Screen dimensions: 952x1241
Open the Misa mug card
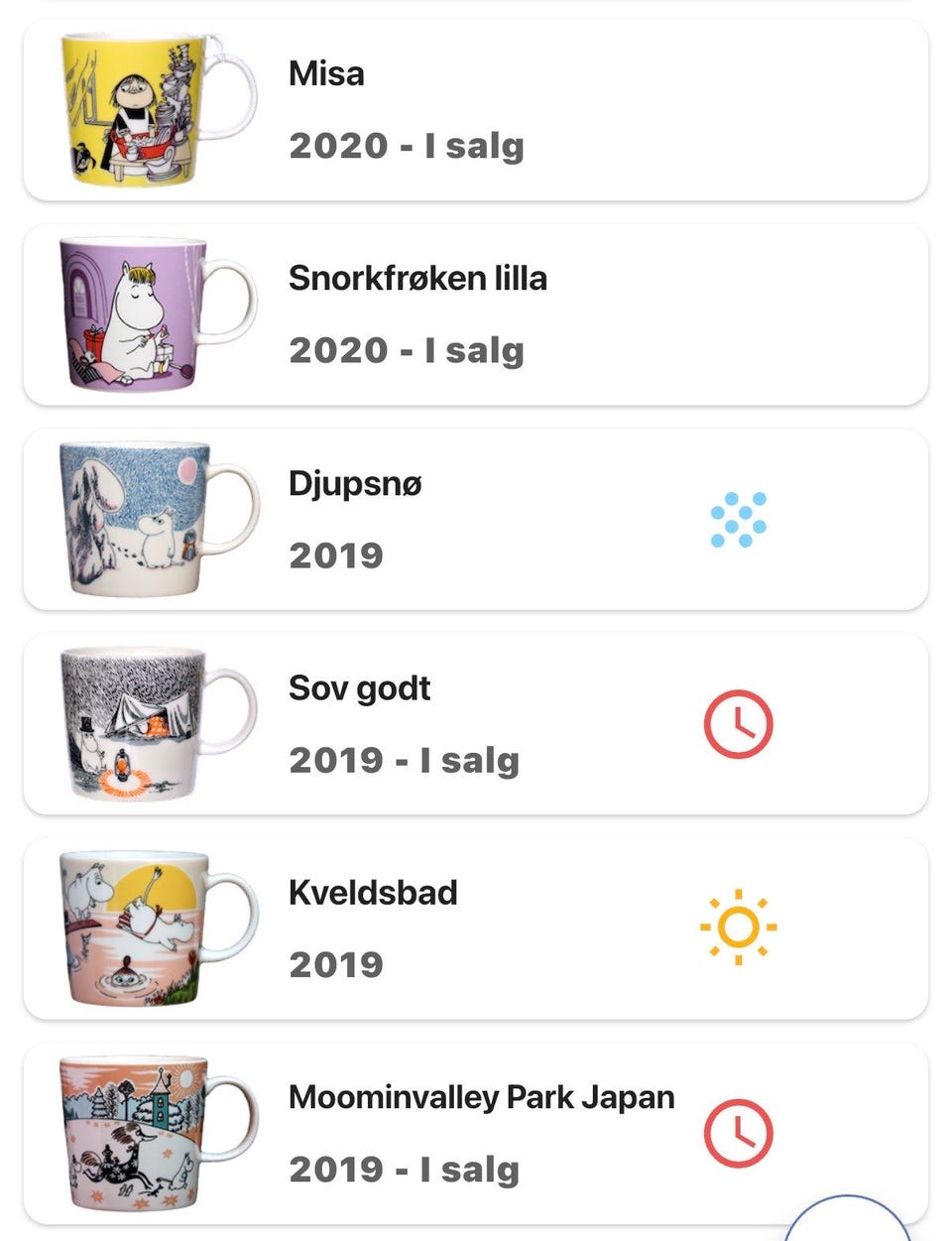click(x=476, y=110)
